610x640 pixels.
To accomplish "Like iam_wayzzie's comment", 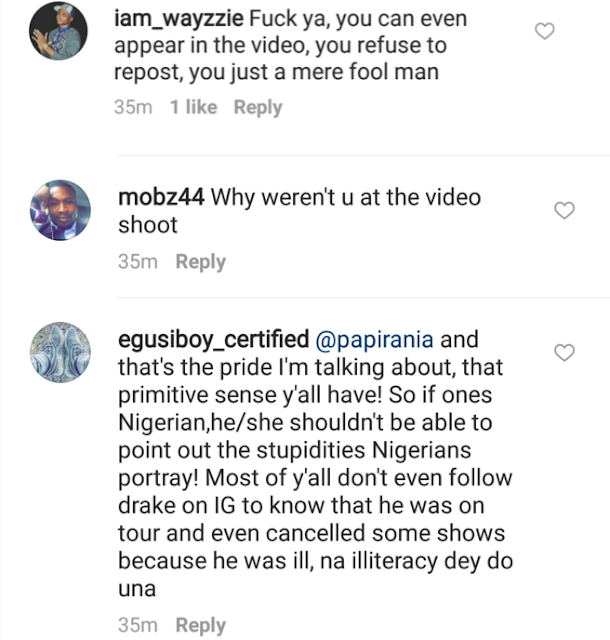I will (545, 31).
